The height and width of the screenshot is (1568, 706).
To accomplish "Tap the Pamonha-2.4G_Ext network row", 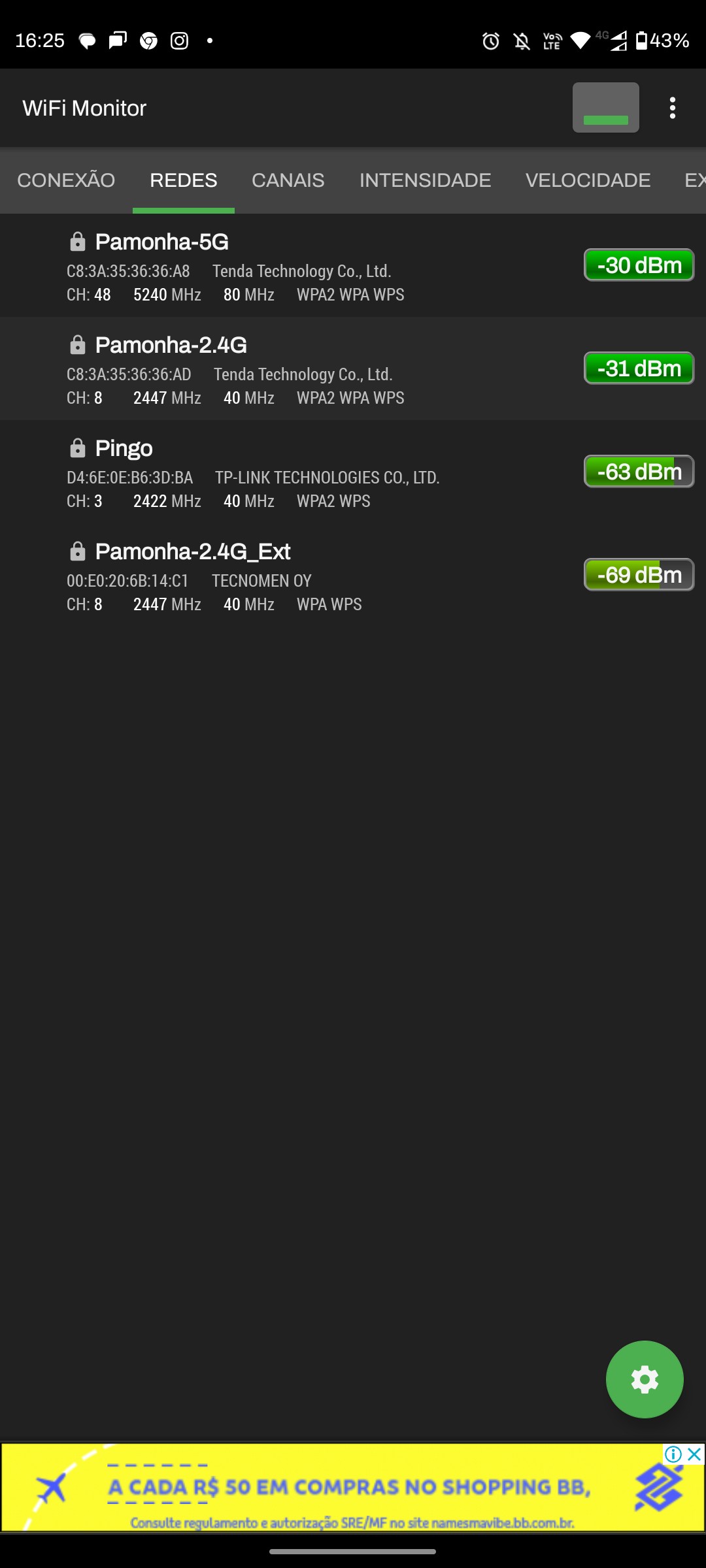I will 314,576.
